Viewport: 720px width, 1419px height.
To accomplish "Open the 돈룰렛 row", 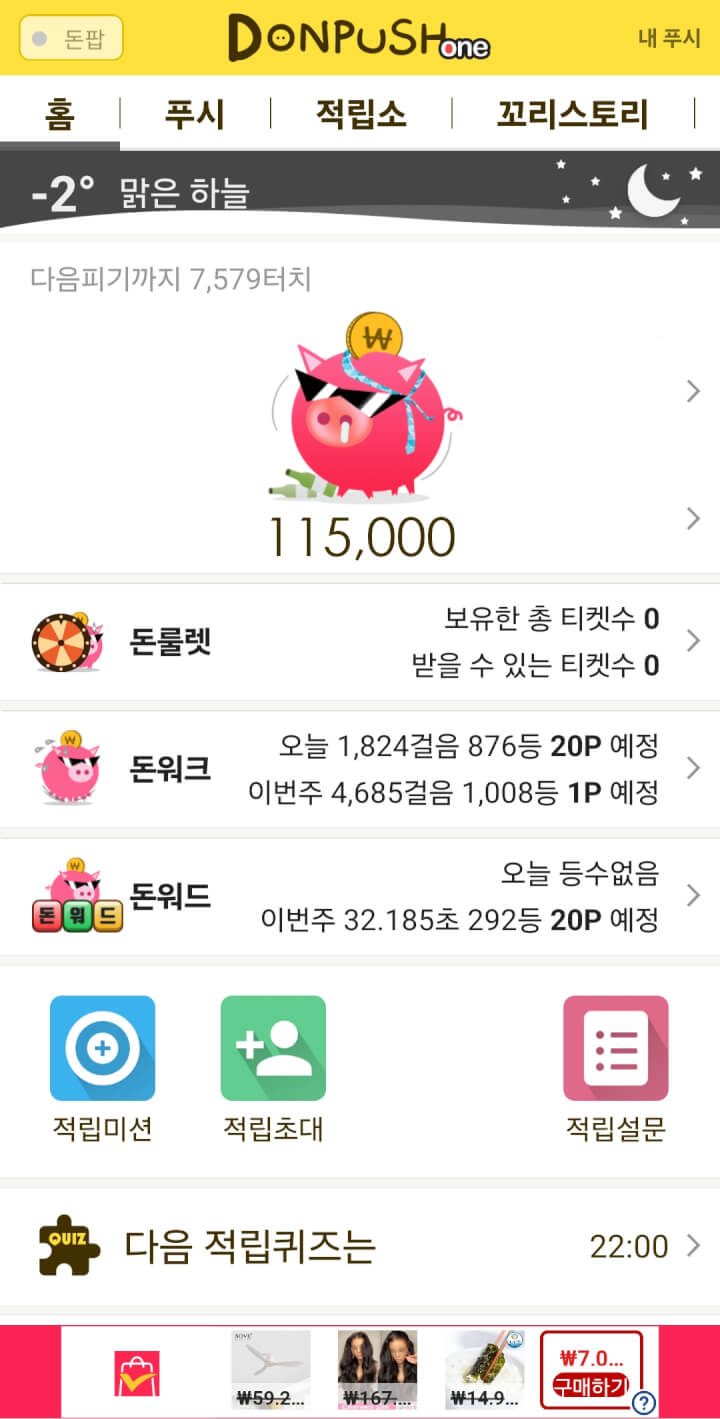I will pyautogui.click(x=360, y=642).
